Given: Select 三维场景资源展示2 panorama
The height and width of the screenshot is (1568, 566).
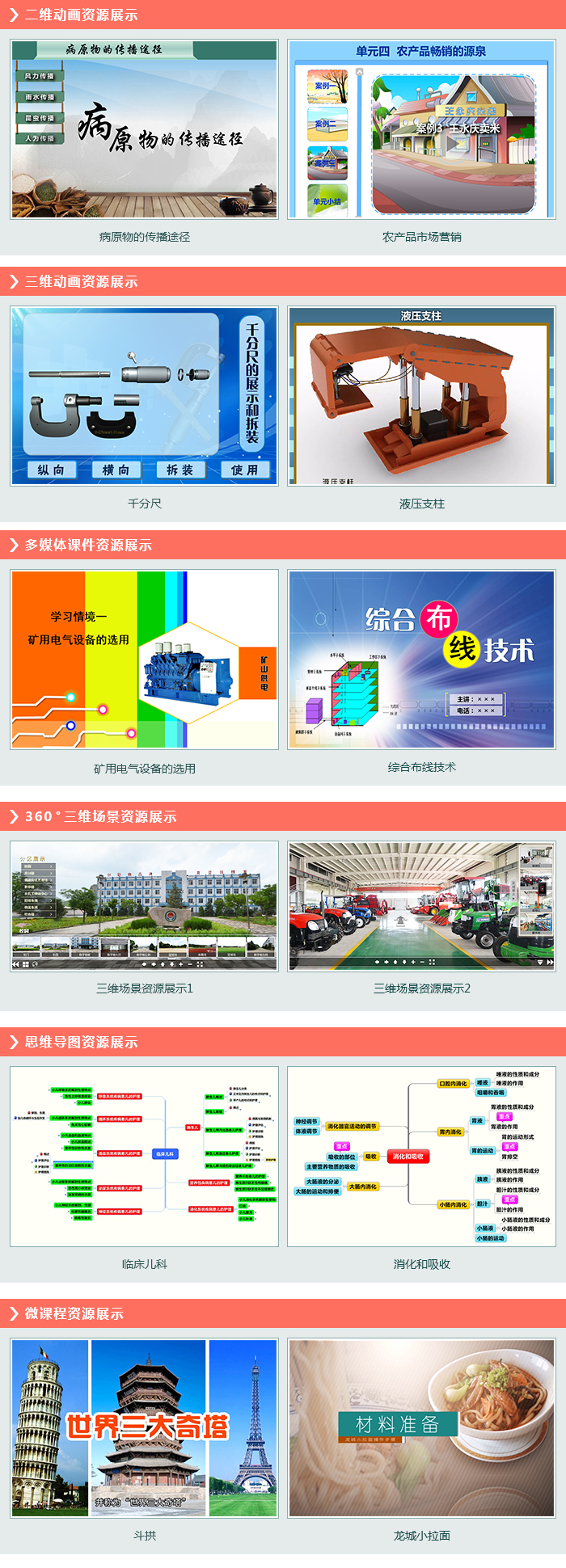Looking at the screenshot, I should (x=421, y=906).
